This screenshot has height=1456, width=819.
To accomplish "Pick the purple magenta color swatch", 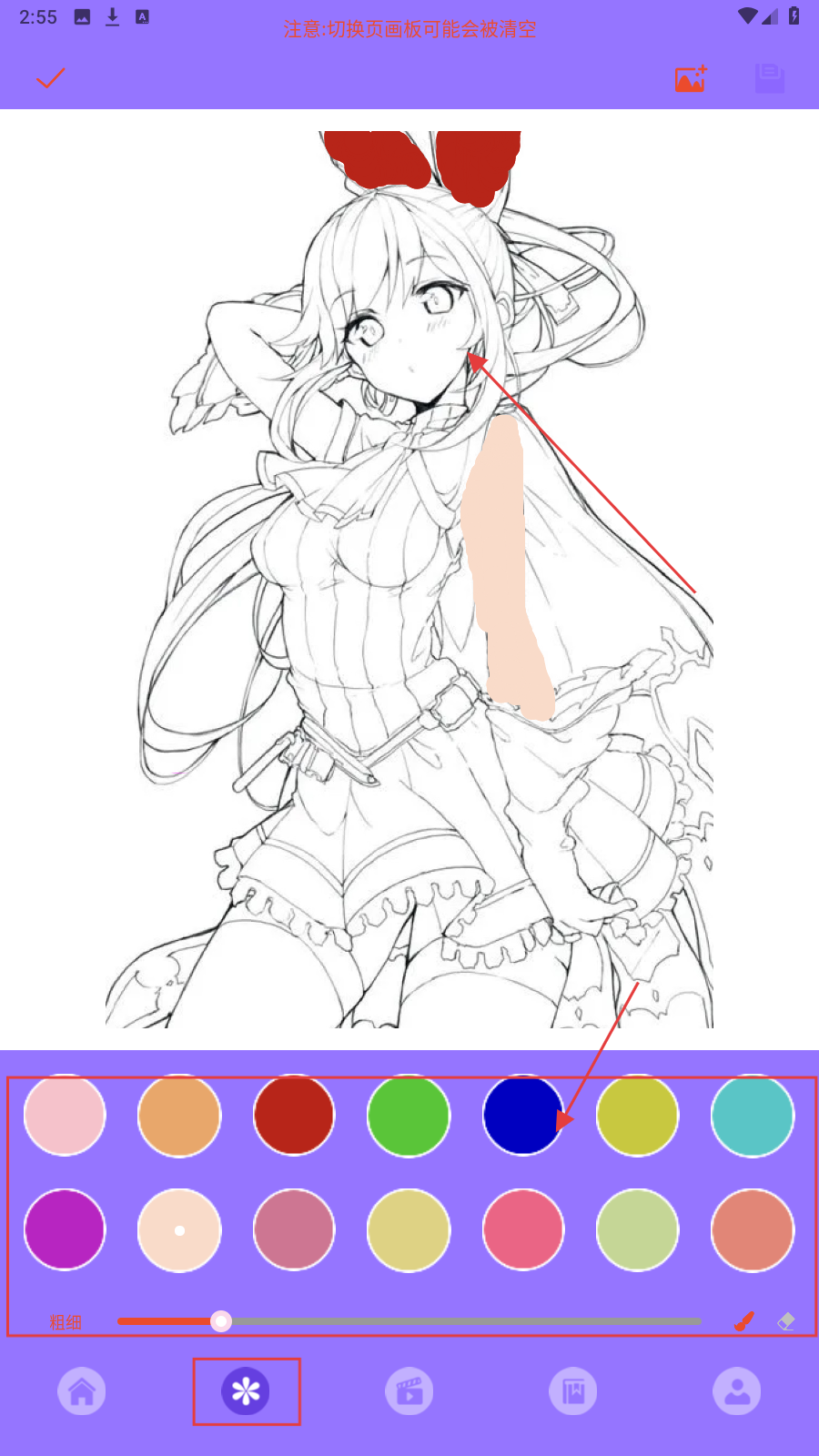I will click(65, 1229).
